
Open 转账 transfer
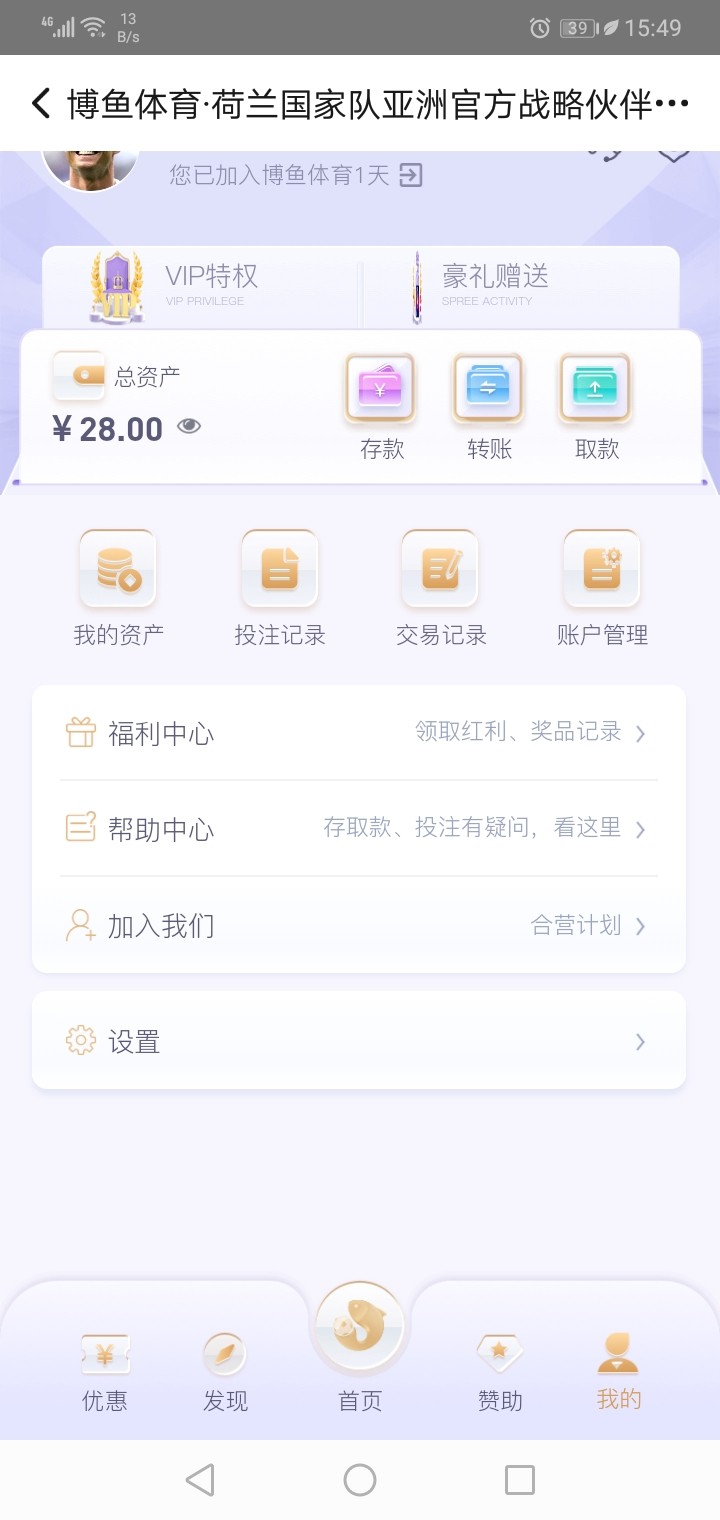(489, 405)
